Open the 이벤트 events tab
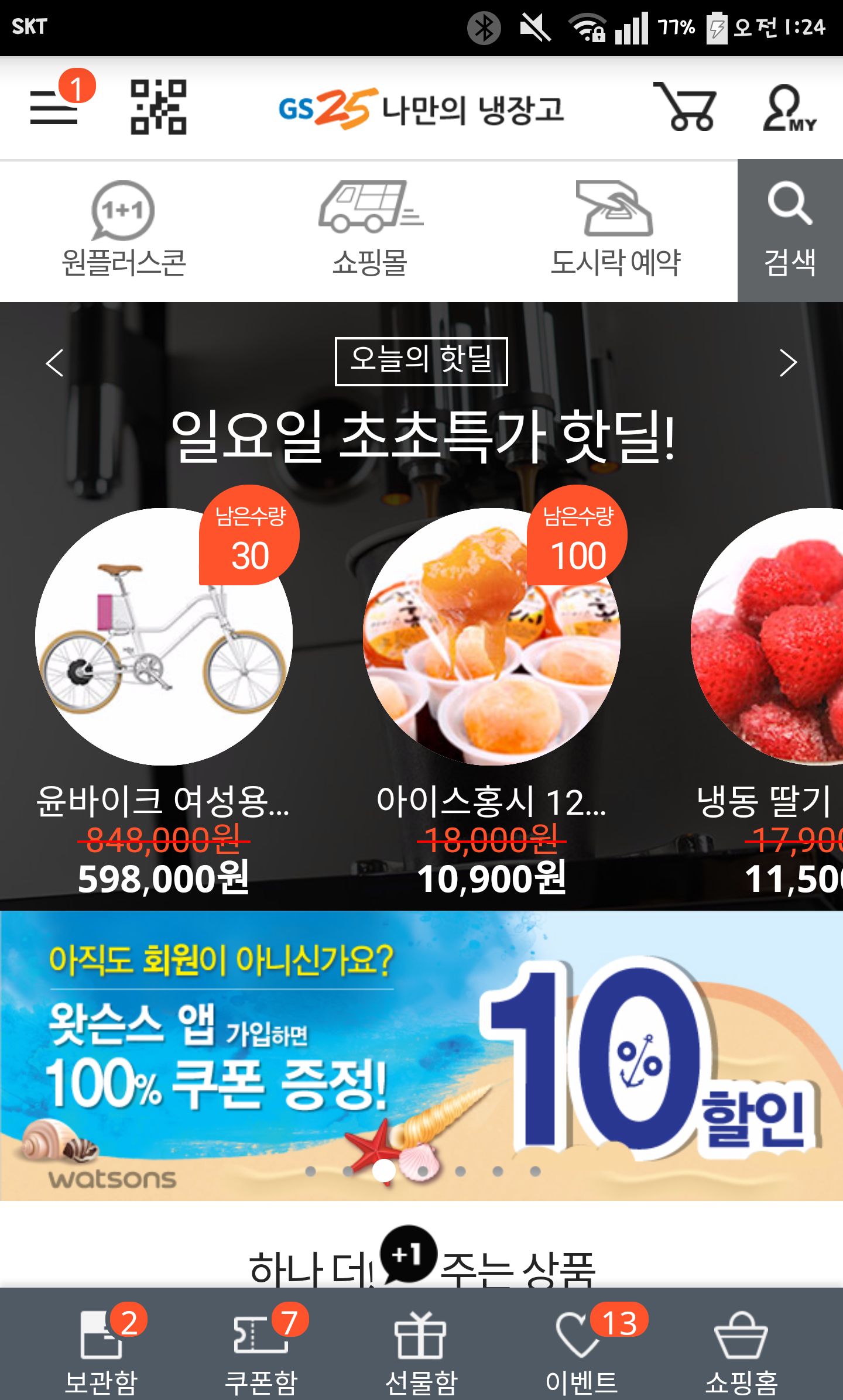The width and height of the screenshot is (843, 1400). [581, 1351]
